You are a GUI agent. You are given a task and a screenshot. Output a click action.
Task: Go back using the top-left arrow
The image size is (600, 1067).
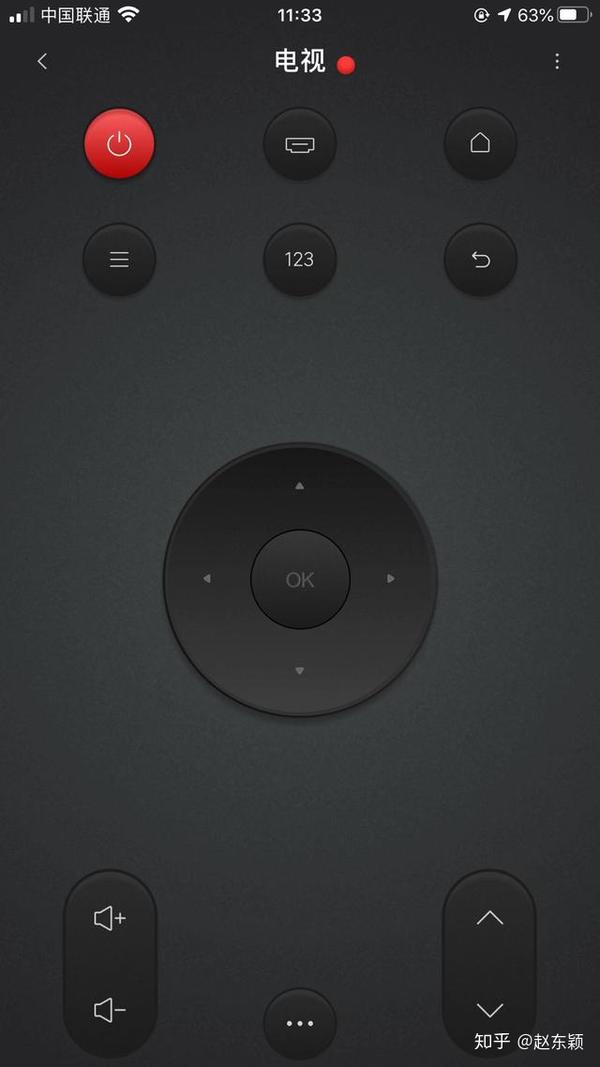(42, 62)
